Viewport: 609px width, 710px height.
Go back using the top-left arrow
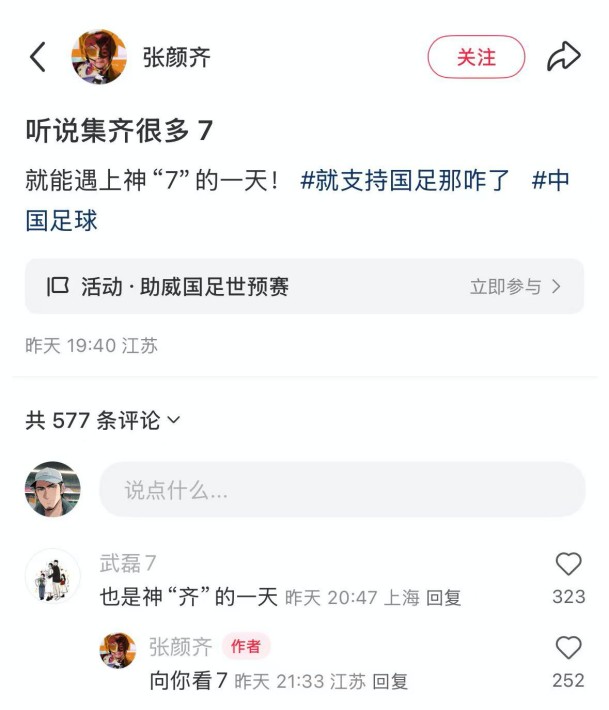[x=38, y=57]
